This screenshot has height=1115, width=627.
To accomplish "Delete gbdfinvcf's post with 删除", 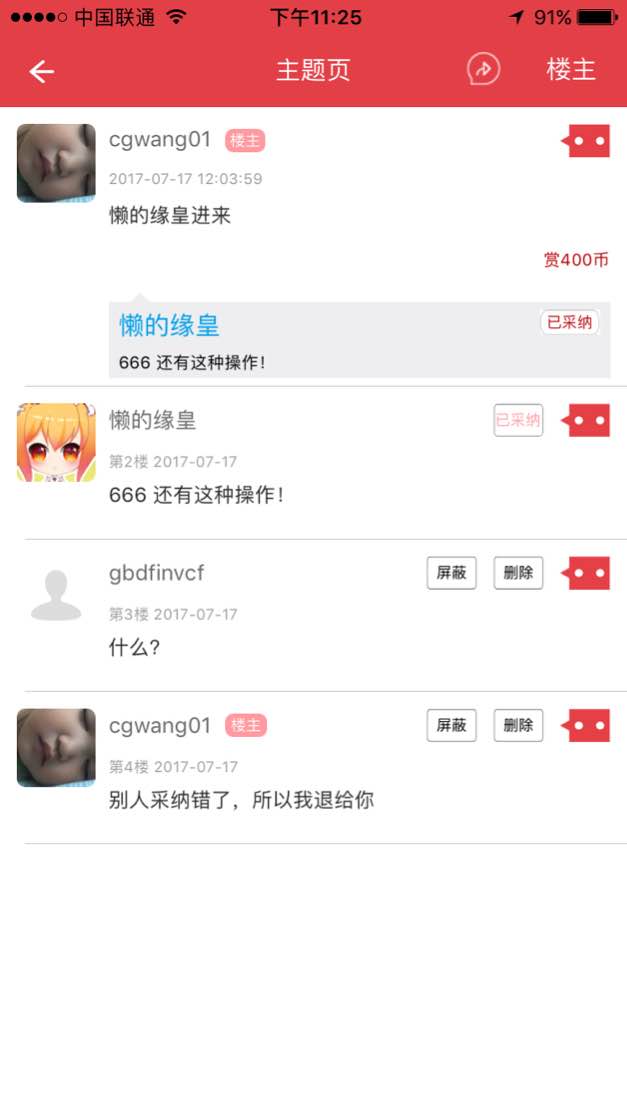I will coord(518,573).
